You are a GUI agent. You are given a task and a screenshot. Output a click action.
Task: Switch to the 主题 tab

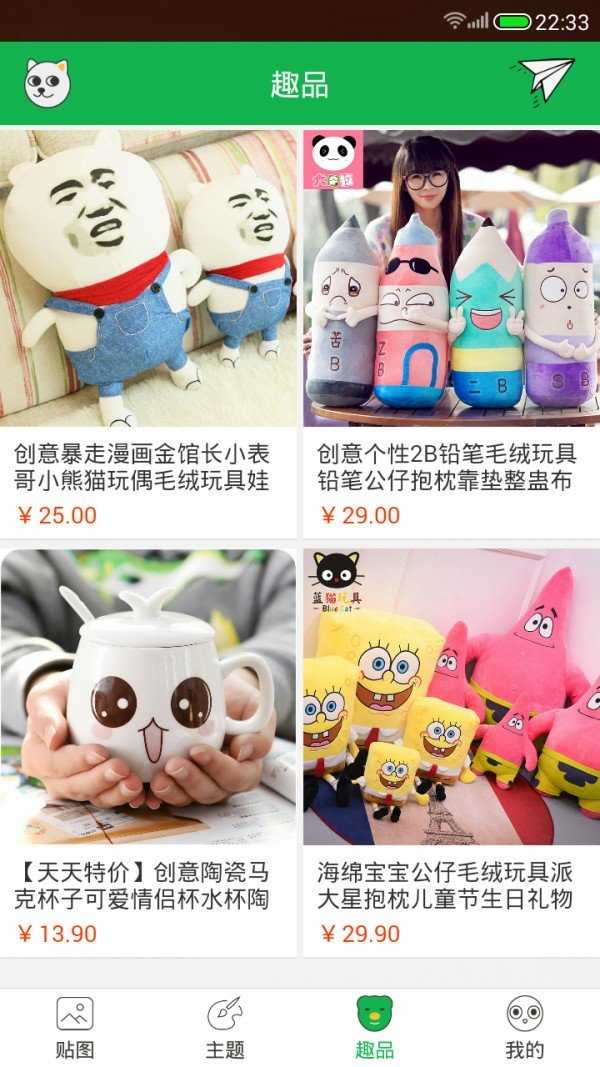pyautogui.click(x=225, y=1026)
